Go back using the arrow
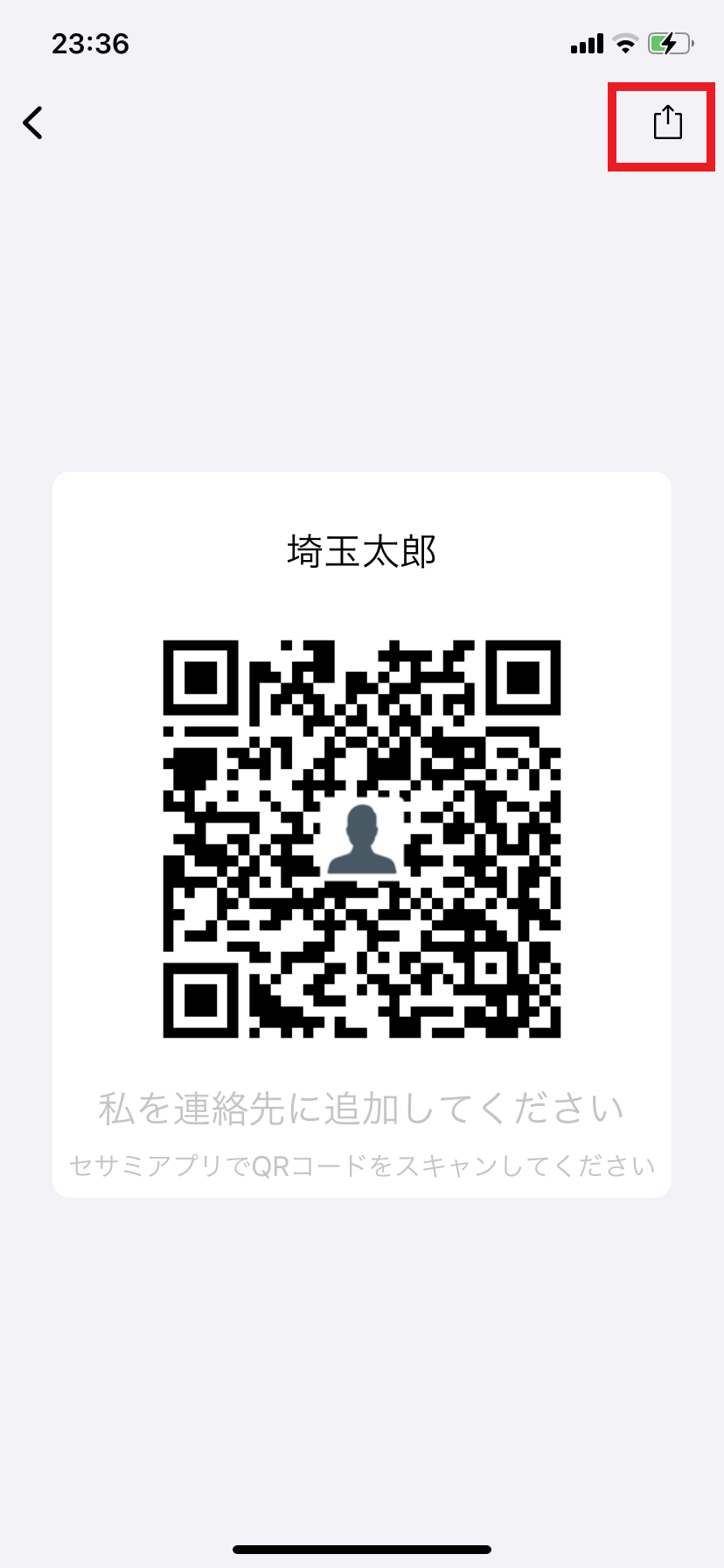Image resolution: width=724 pixels, height=1568 pixels. point(33,123)
